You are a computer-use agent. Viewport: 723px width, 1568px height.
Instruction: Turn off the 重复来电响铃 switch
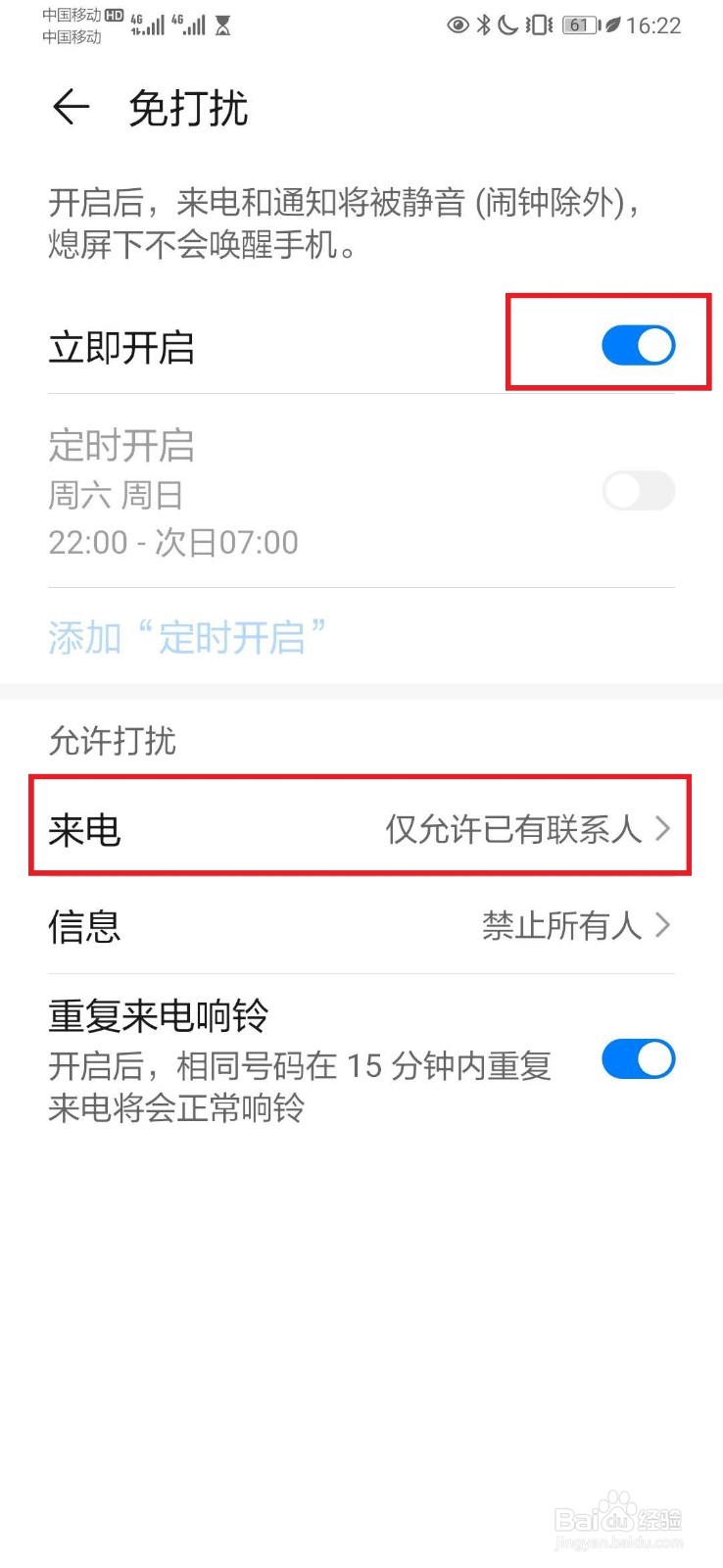click(638, 1059)
